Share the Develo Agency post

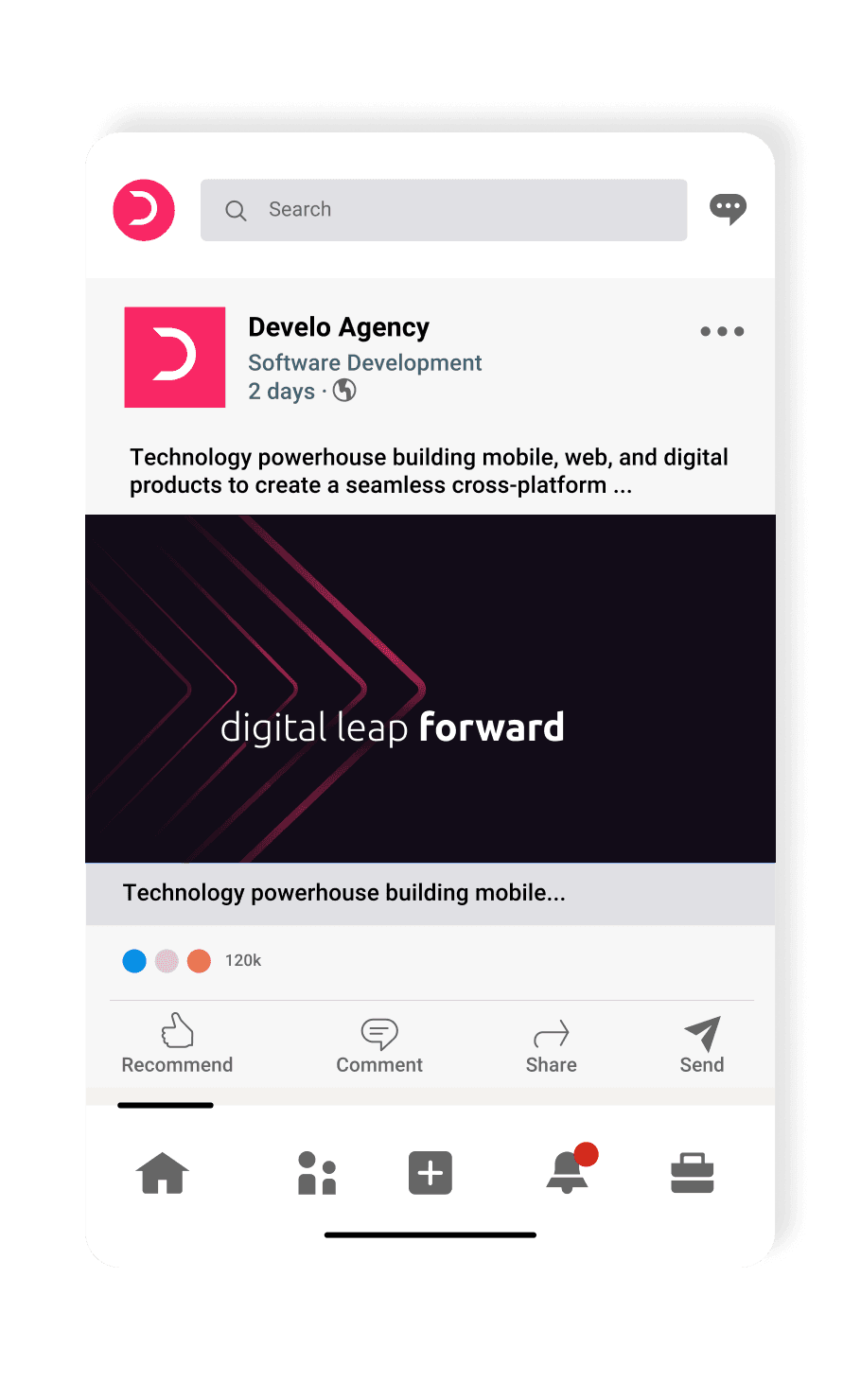tap(551, 1044)
